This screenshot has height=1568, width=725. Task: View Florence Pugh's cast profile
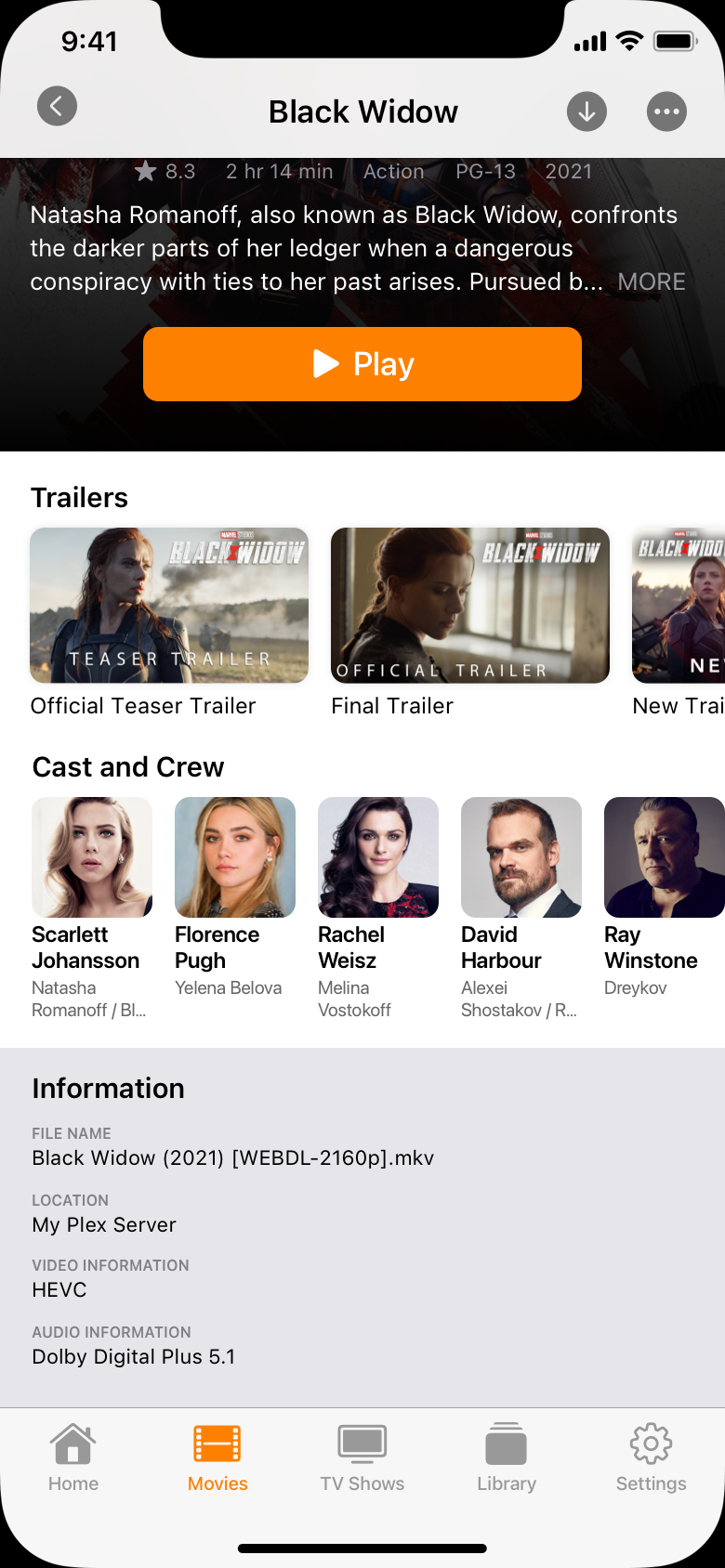pyautogui.click(x=235, y=857)
